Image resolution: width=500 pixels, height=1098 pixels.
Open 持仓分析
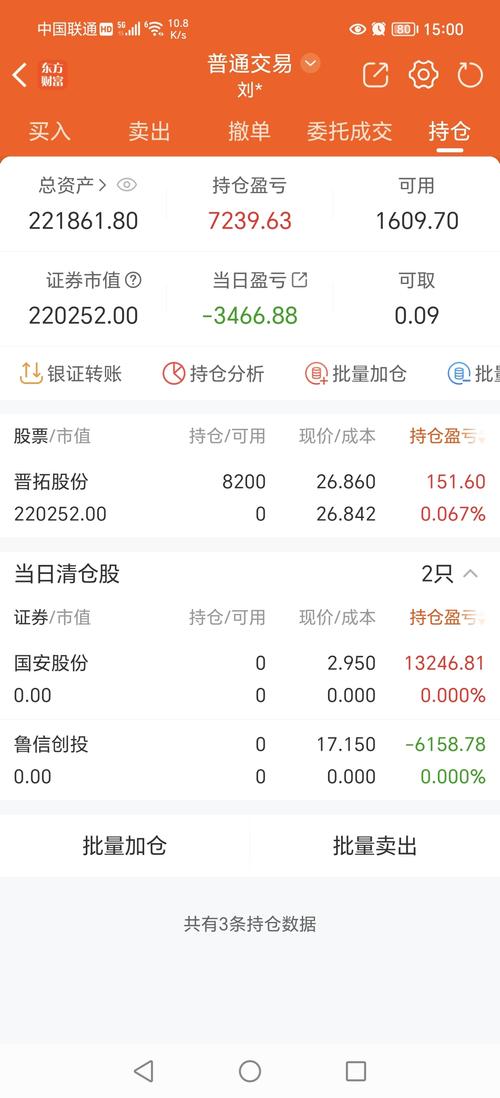[x=214, y=373]
